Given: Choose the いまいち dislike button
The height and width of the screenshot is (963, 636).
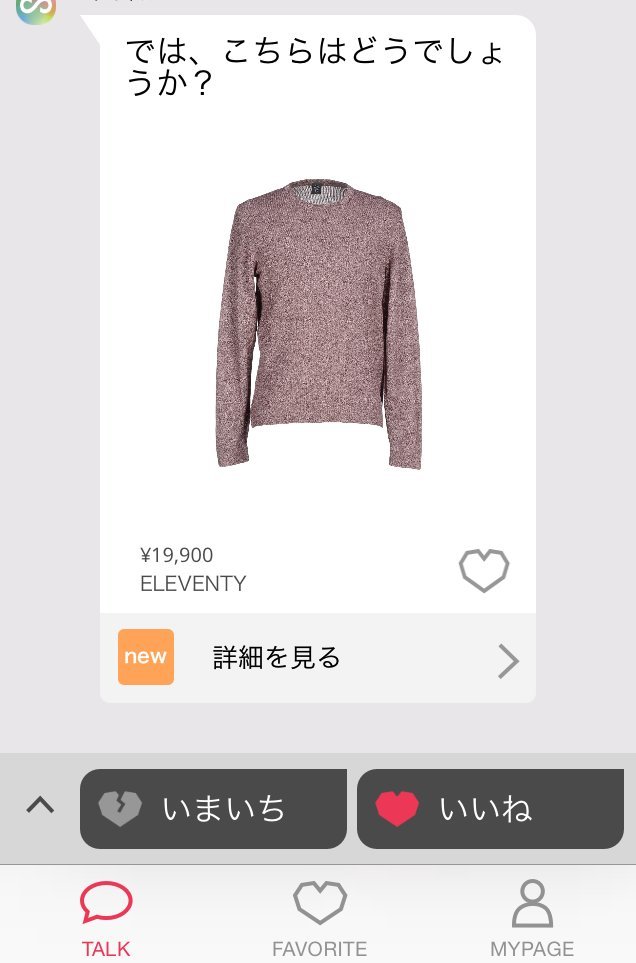Looking at the screenshot, I should tap(213, 808).
